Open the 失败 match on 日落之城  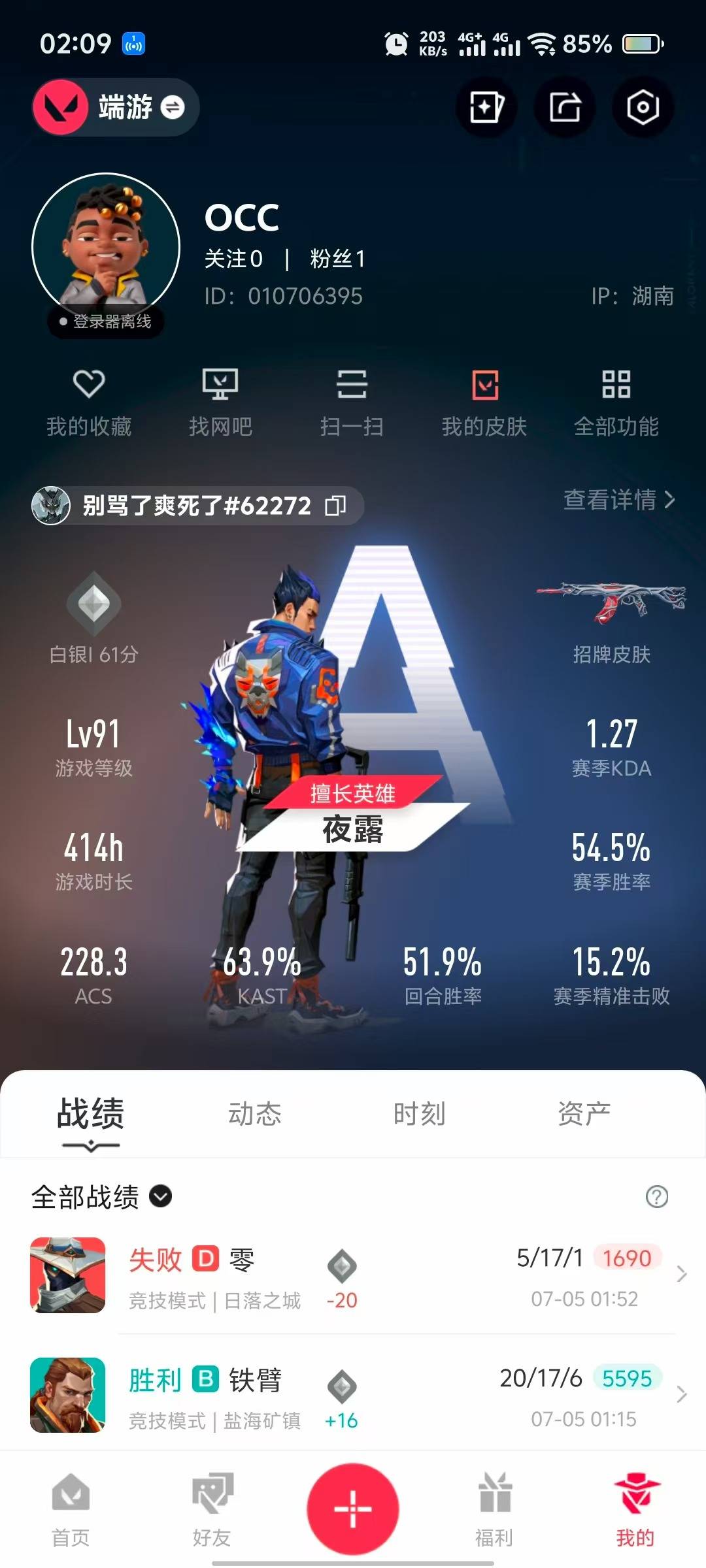tap(353, 1275)
